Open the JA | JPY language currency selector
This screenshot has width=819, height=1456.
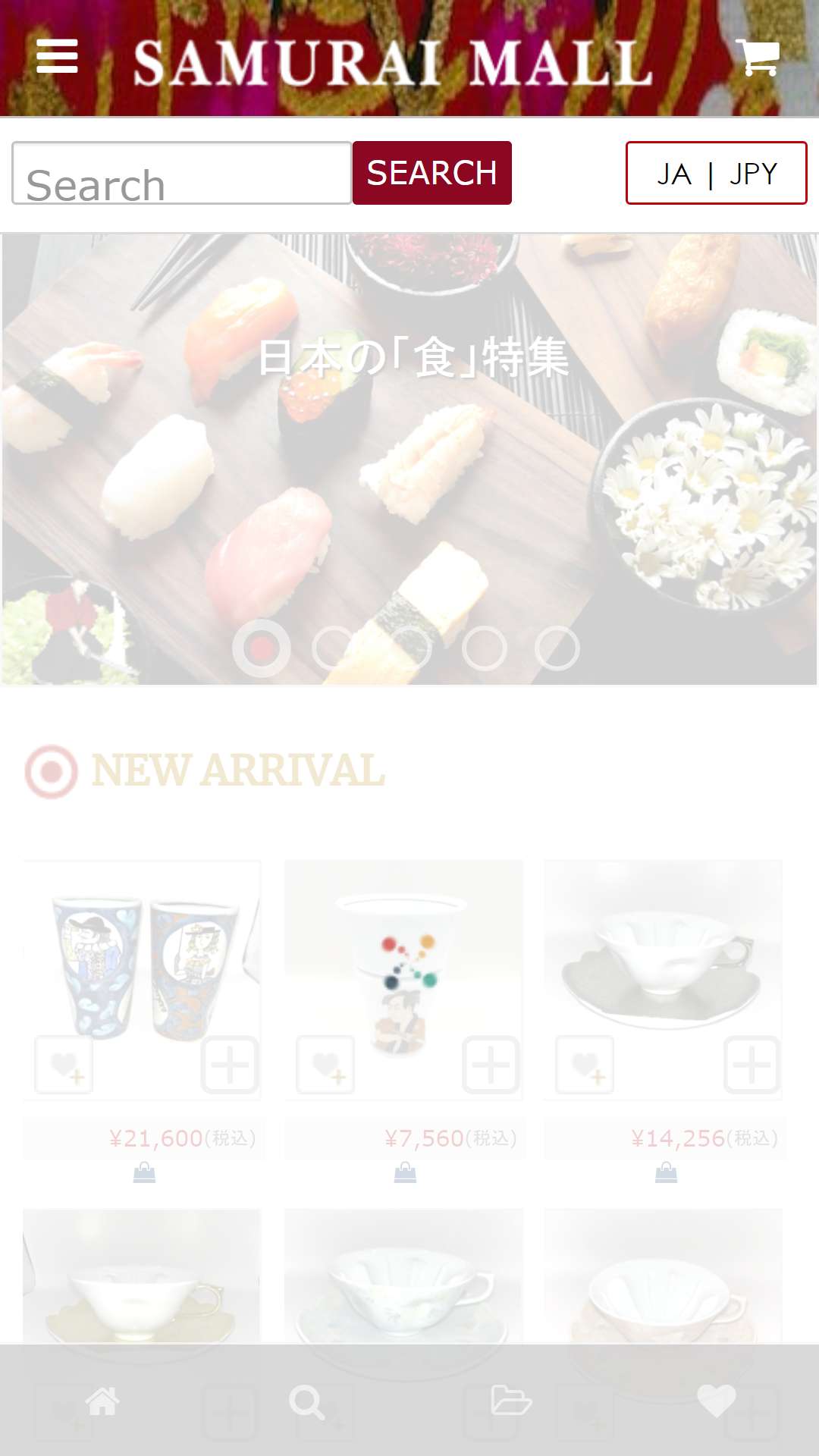(x=716, y=174)
